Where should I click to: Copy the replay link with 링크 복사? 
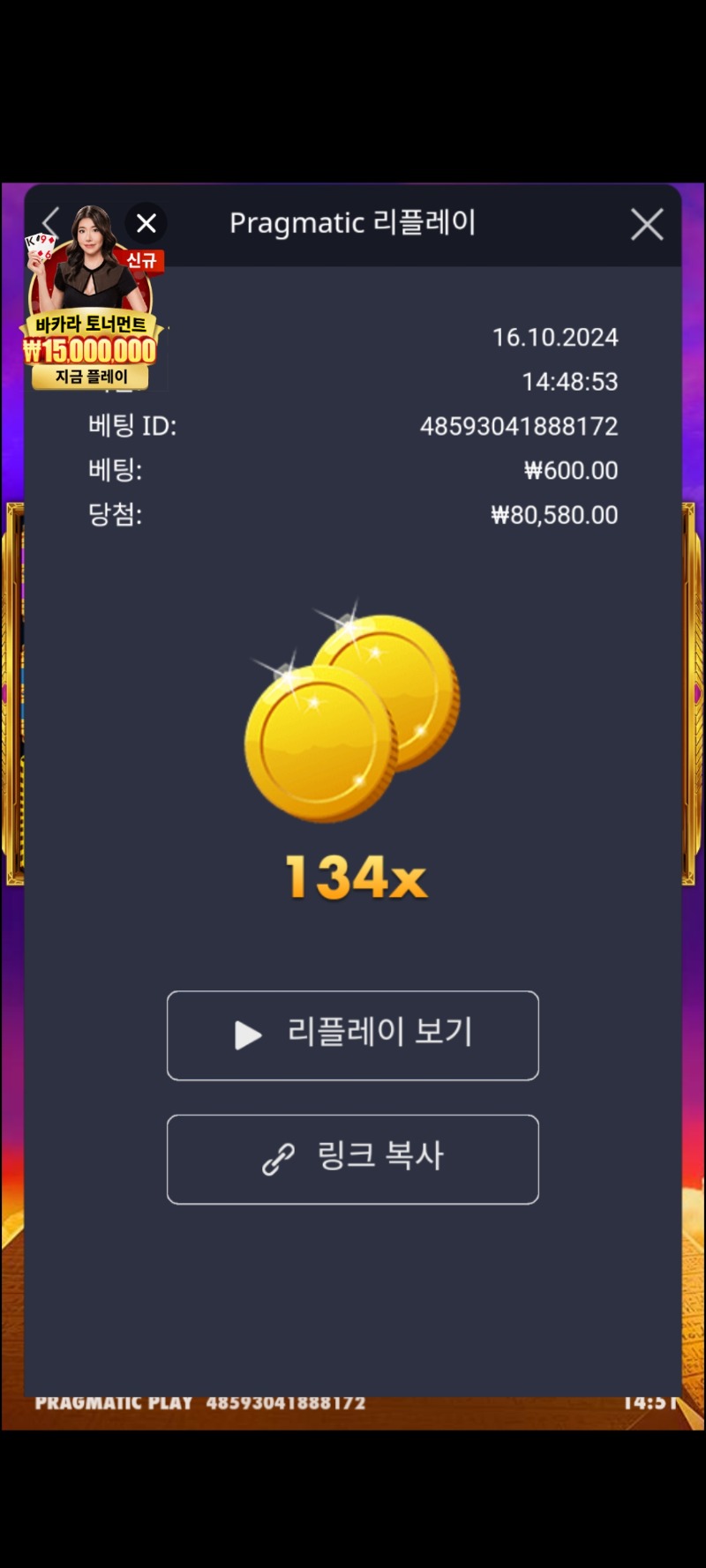click(x=353, y=1158)
